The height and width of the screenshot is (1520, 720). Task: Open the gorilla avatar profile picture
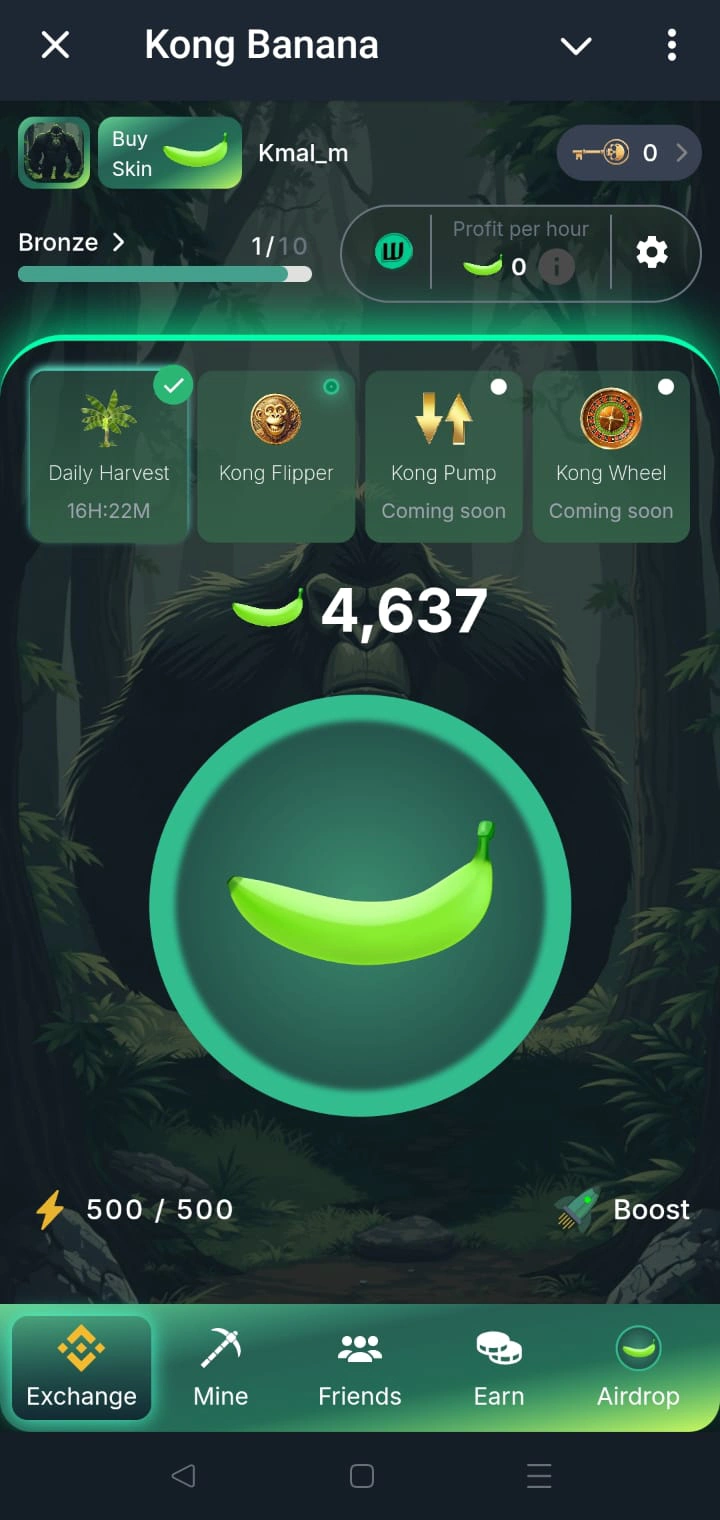[x=54, y=153]
